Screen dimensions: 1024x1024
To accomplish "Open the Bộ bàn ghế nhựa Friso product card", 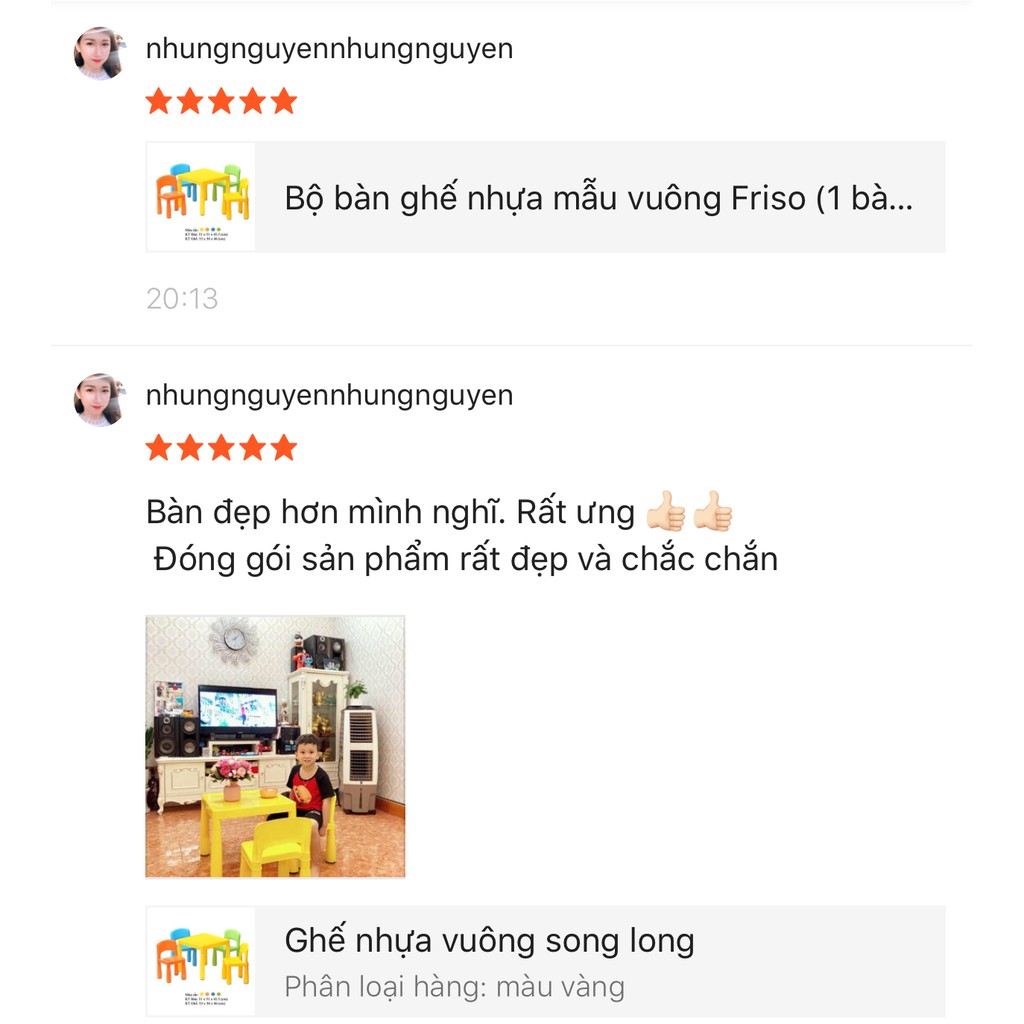I will [545, 197].
